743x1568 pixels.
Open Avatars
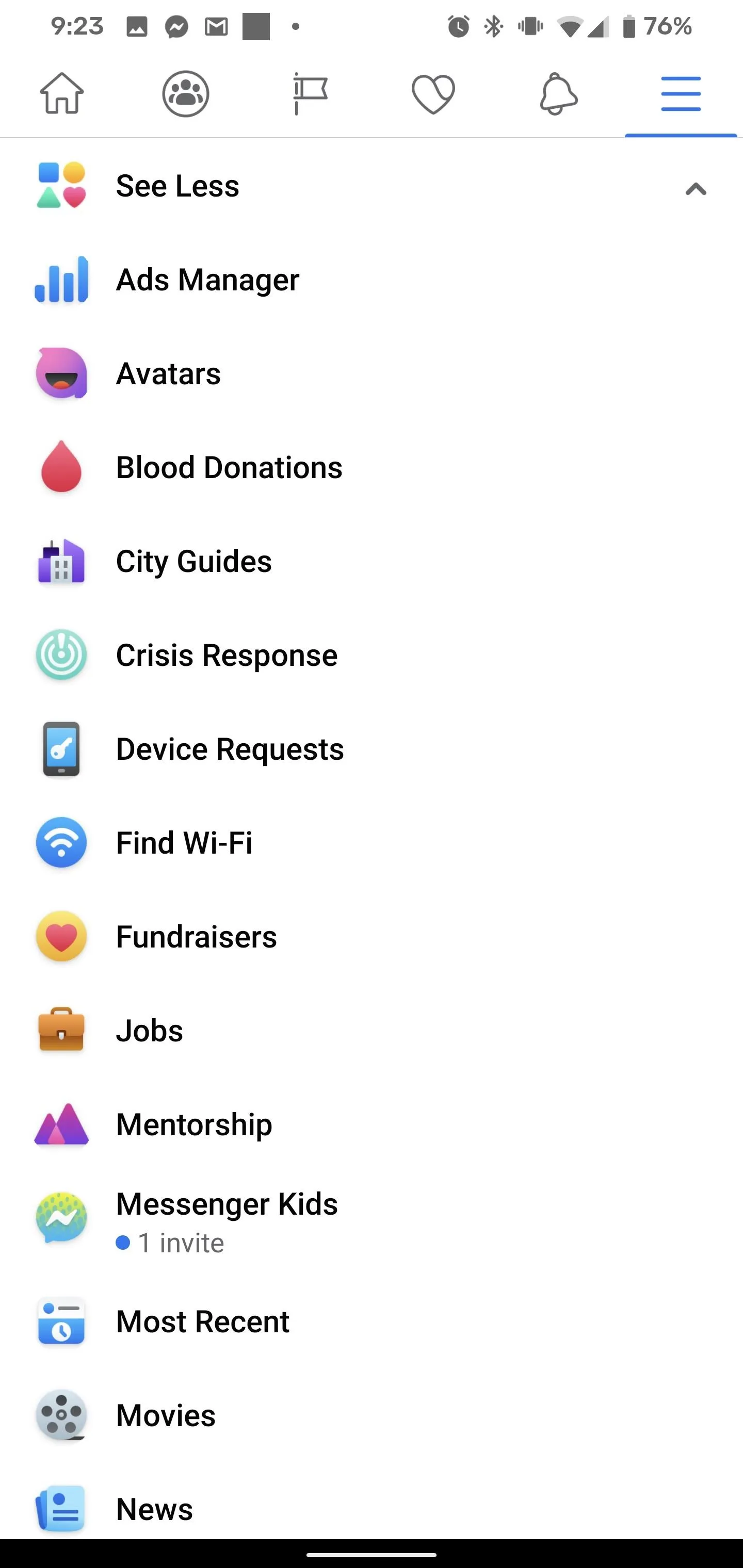372,373
